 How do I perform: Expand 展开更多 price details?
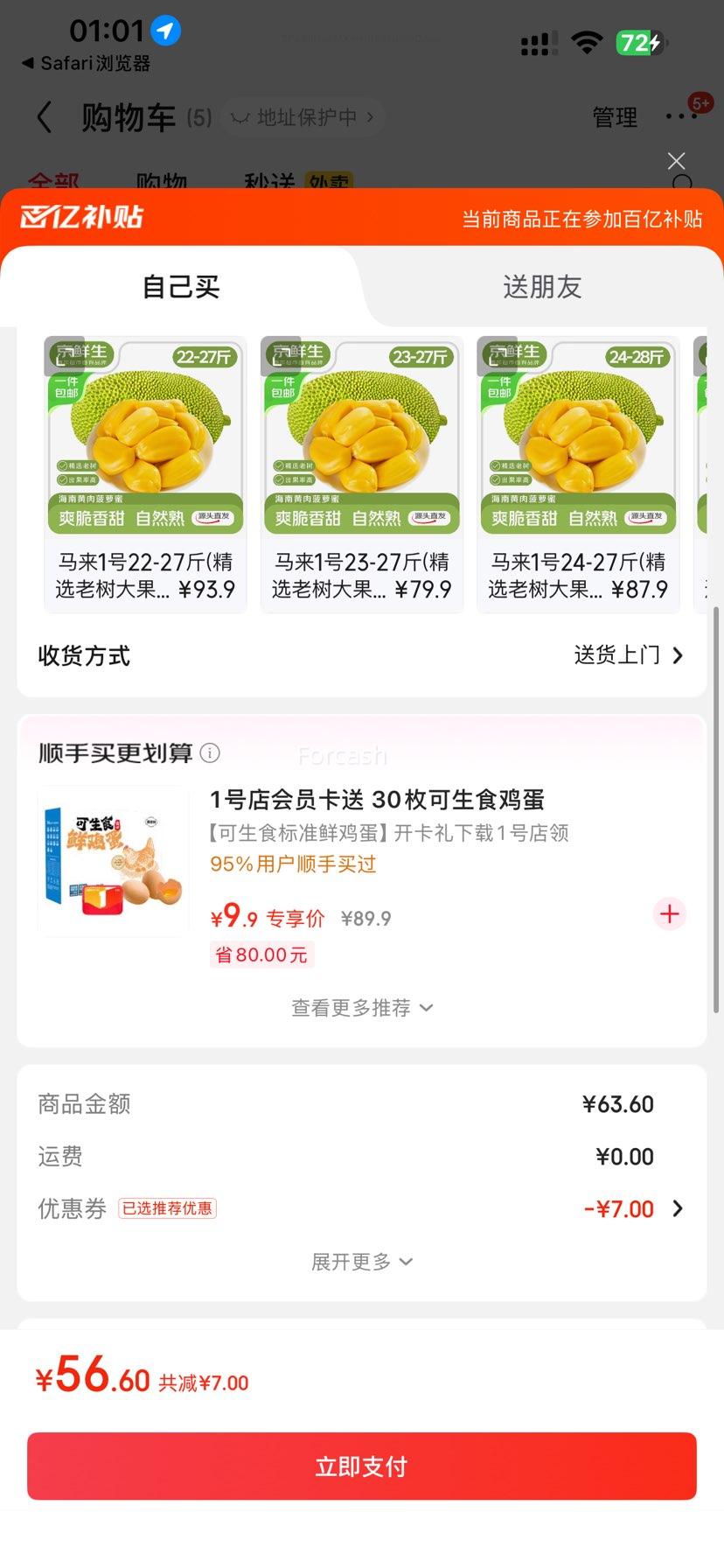[x=361, y=1262]
